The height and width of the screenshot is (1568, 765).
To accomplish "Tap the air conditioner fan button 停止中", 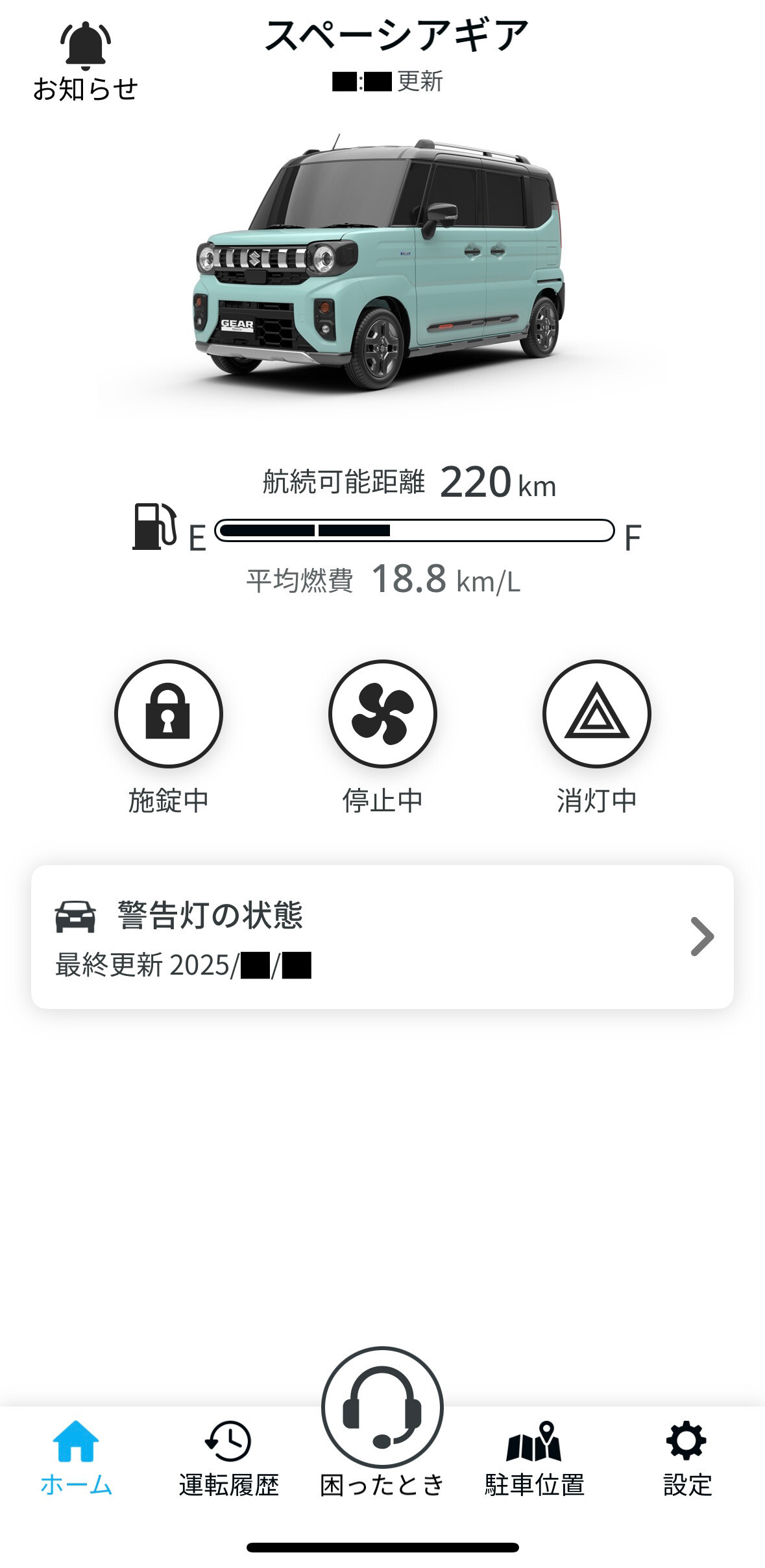I will click(383, 713).
